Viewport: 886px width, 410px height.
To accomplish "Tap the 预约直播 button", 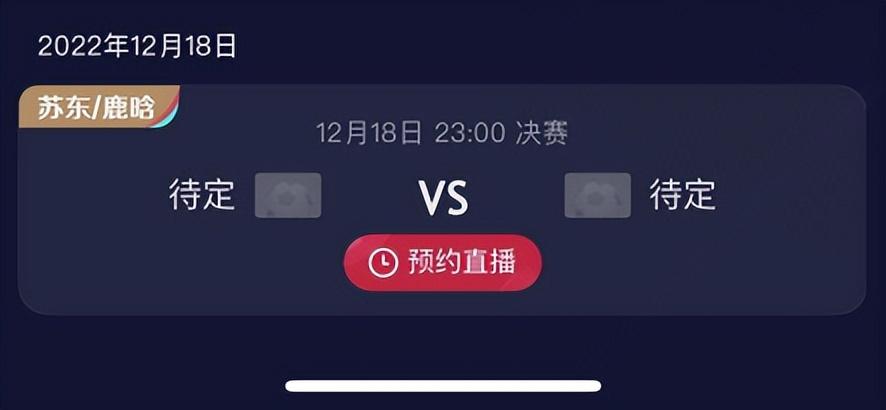I will pos(443,262).
